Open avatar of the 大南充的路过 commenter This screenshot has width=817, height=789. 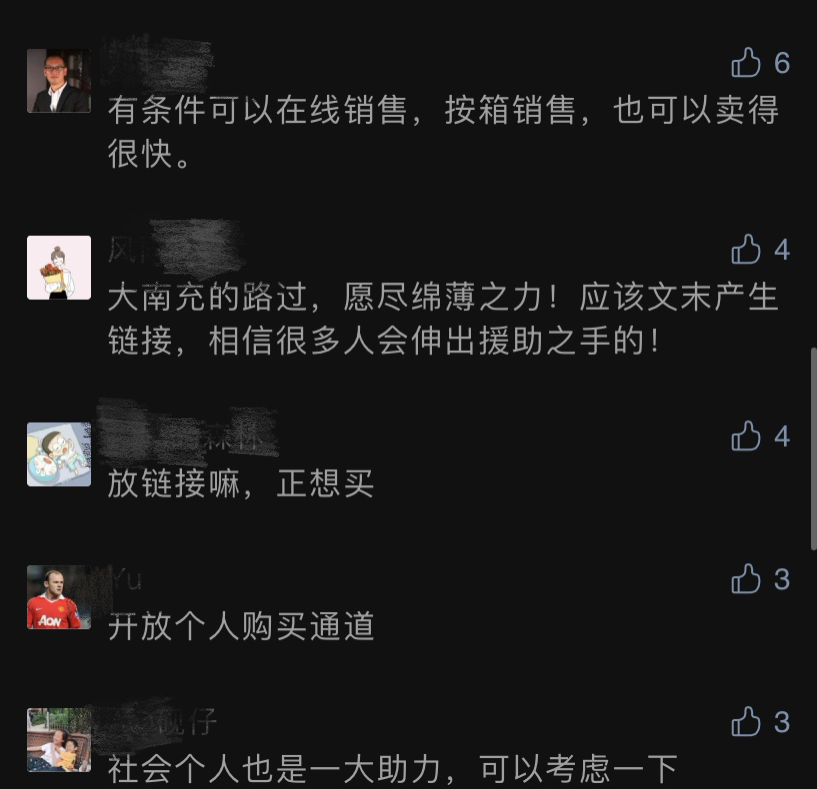[x=59, y=267]
